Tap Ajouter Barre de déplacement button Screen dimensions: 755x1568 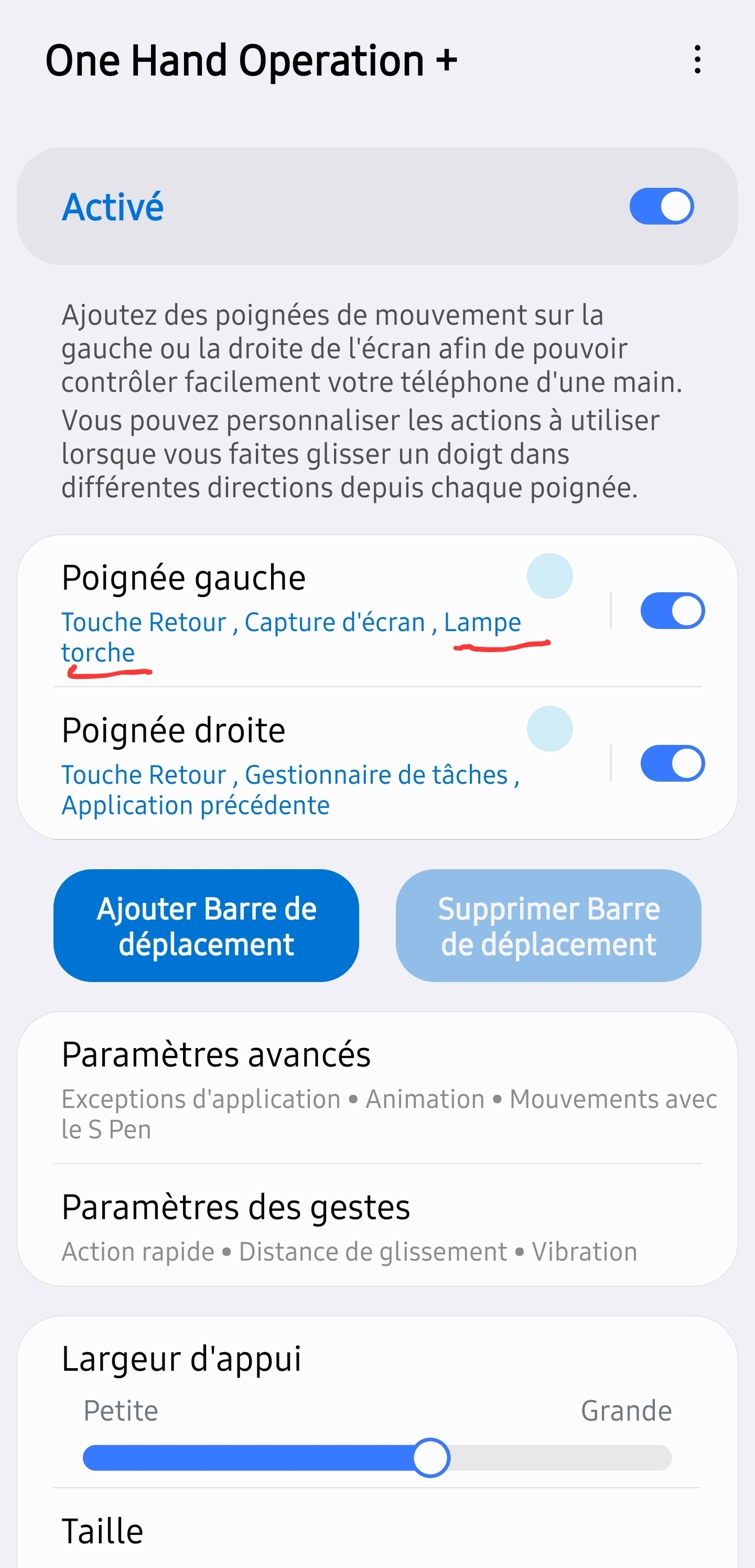(x=206, y=926)
